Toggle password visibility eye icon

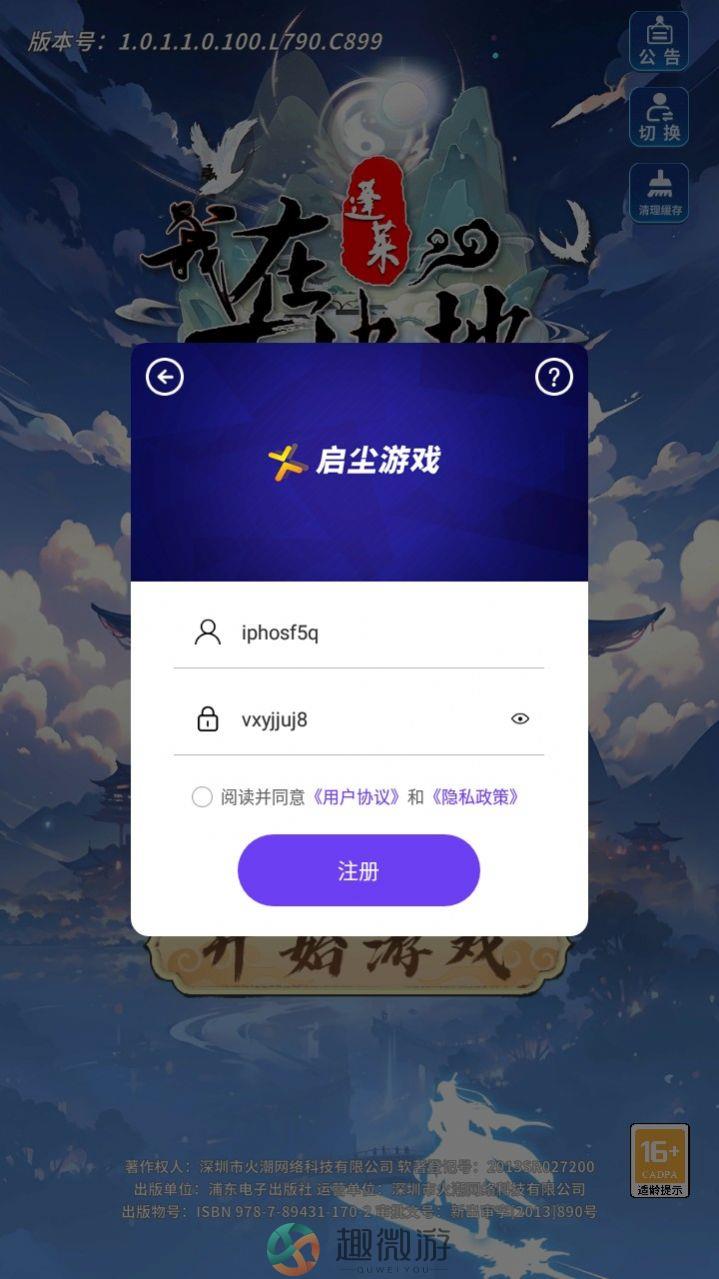coord(520,719)
